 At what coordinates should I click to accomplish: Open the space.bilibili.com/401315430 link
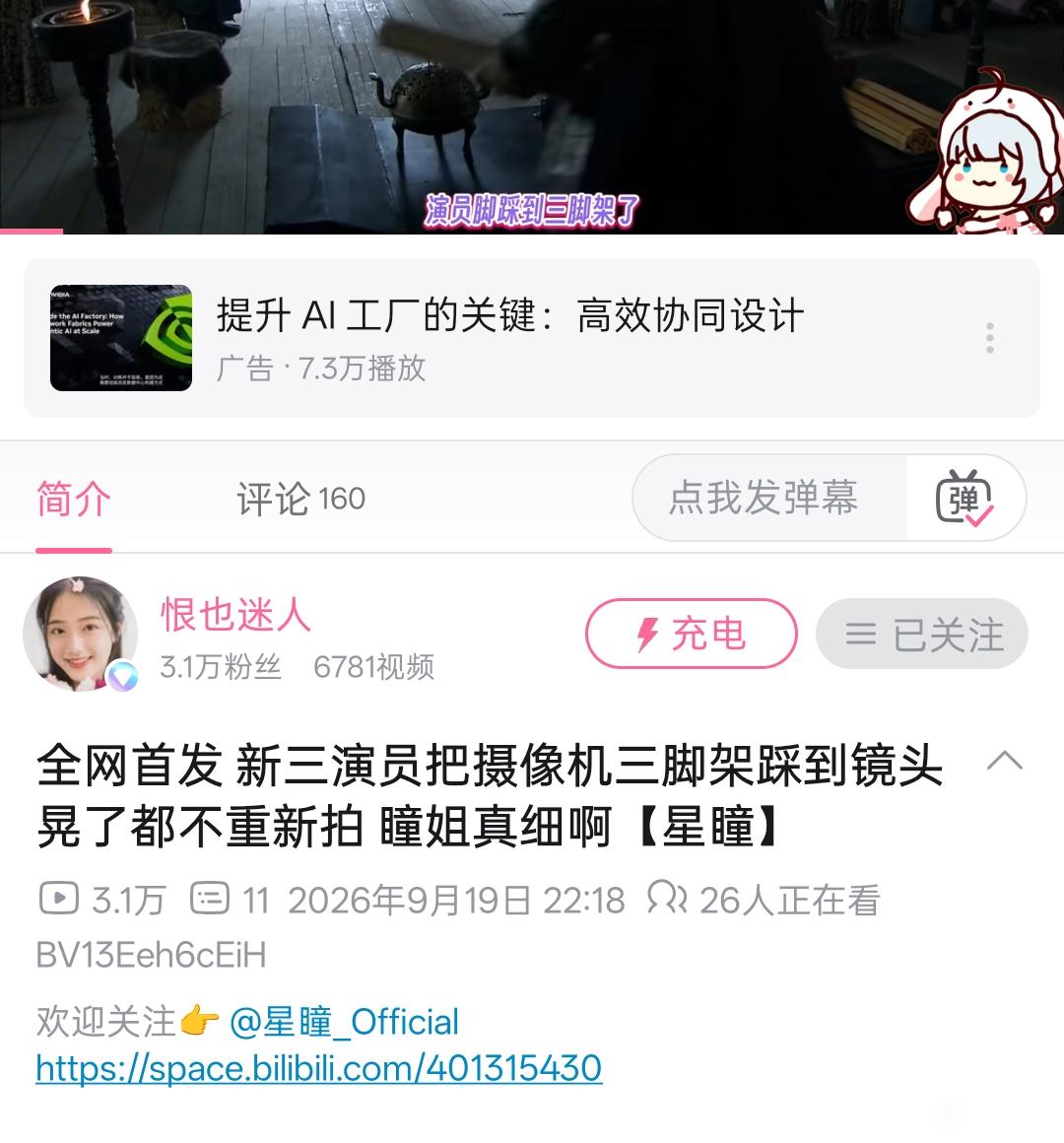318,1069
